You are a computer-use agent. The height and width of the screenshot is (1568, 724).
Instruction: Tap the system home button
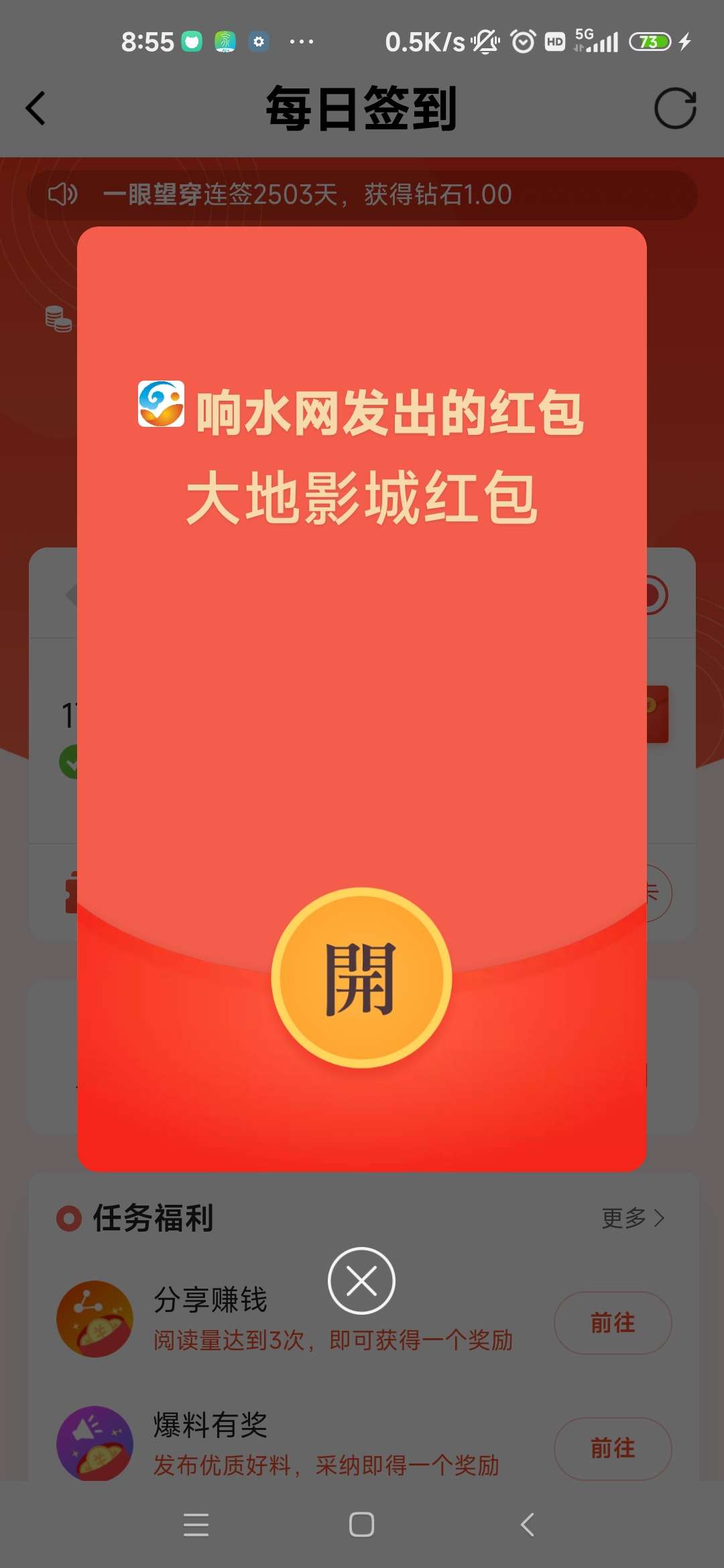pyautogui.click(x=361, y=1524)
